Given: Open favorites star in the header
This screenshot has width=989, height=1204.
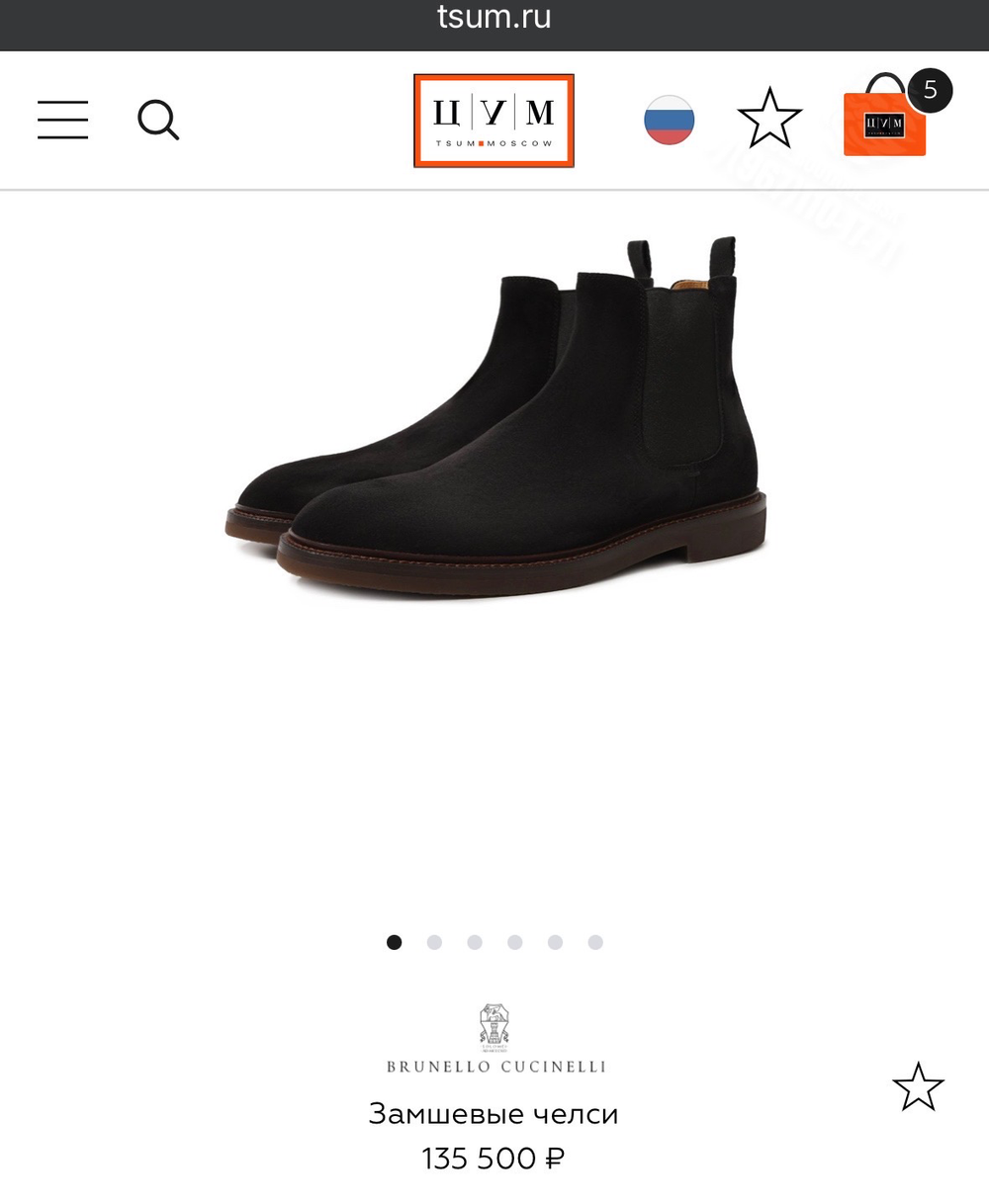Looking at the screenshot, I should click(769, 119).
